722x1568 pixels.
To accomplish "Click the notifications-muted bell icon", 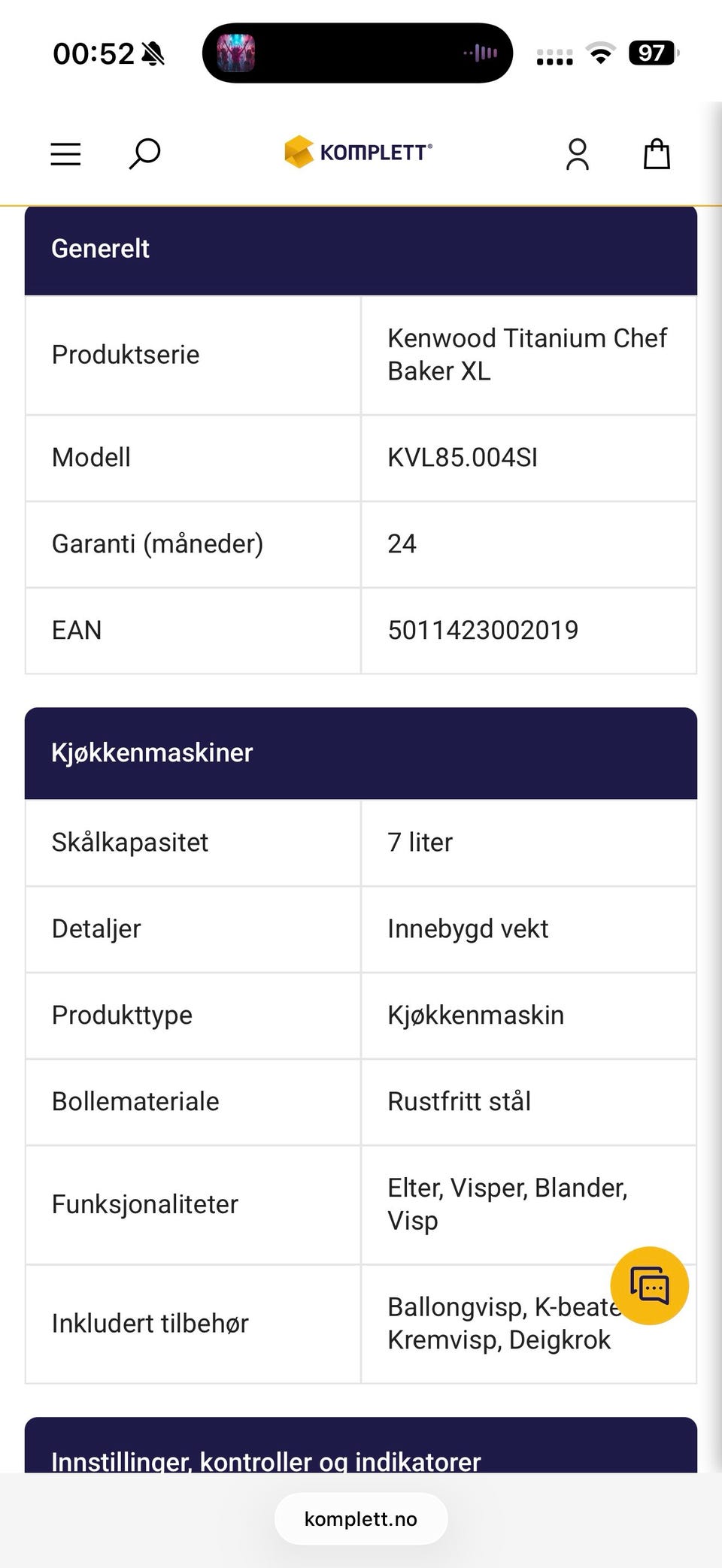I will tap(155, 53).
